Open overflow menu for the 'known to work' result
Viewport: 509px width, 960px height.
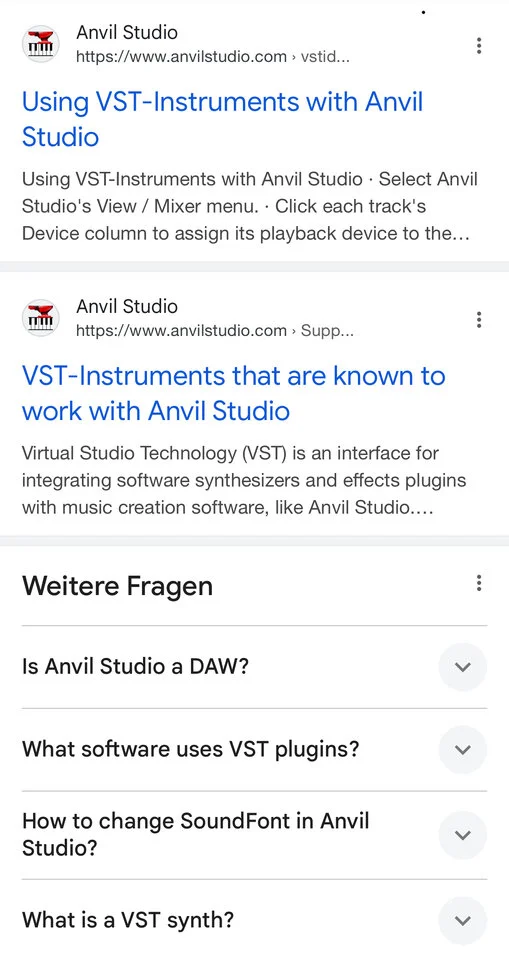[478, 319]
